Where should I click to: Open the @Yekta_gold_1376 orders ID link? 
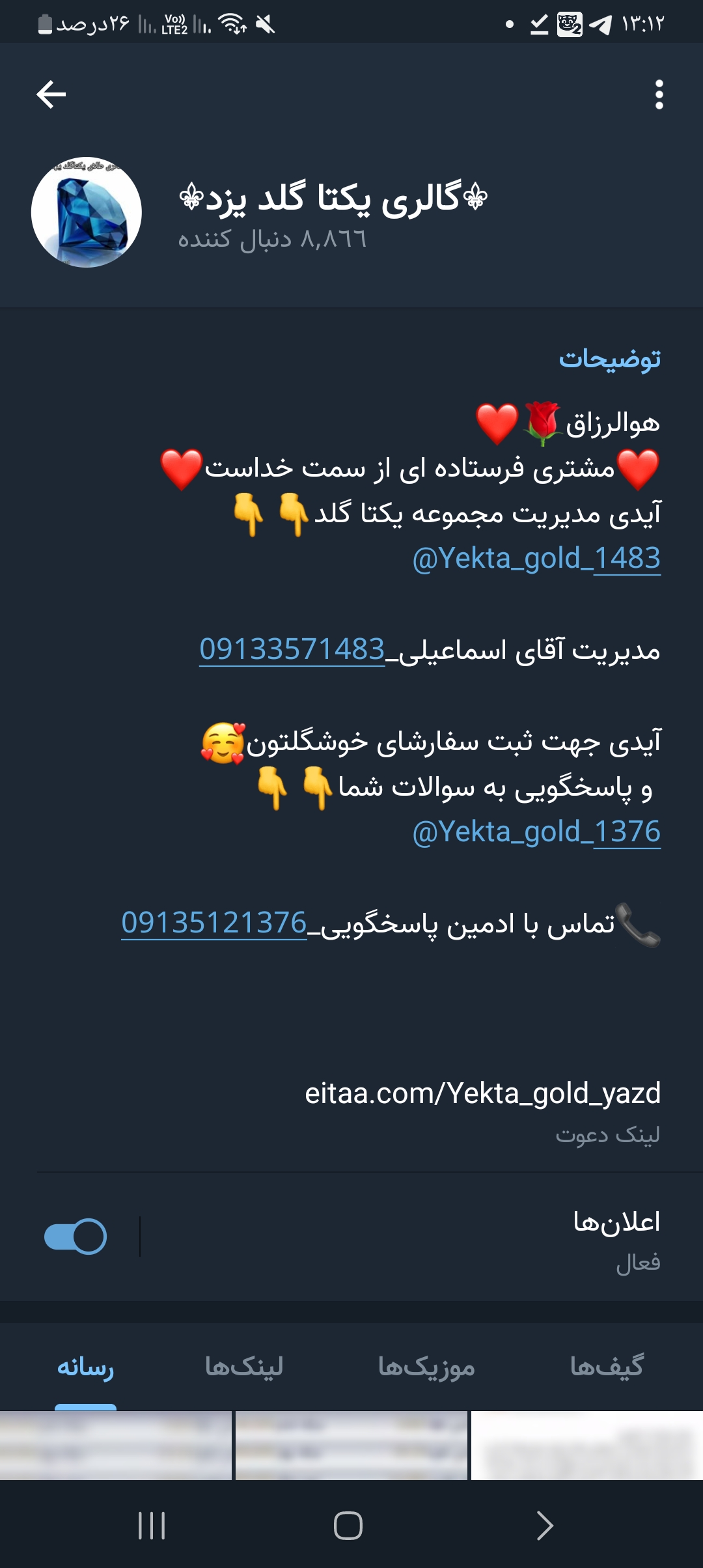coord(536,832)
